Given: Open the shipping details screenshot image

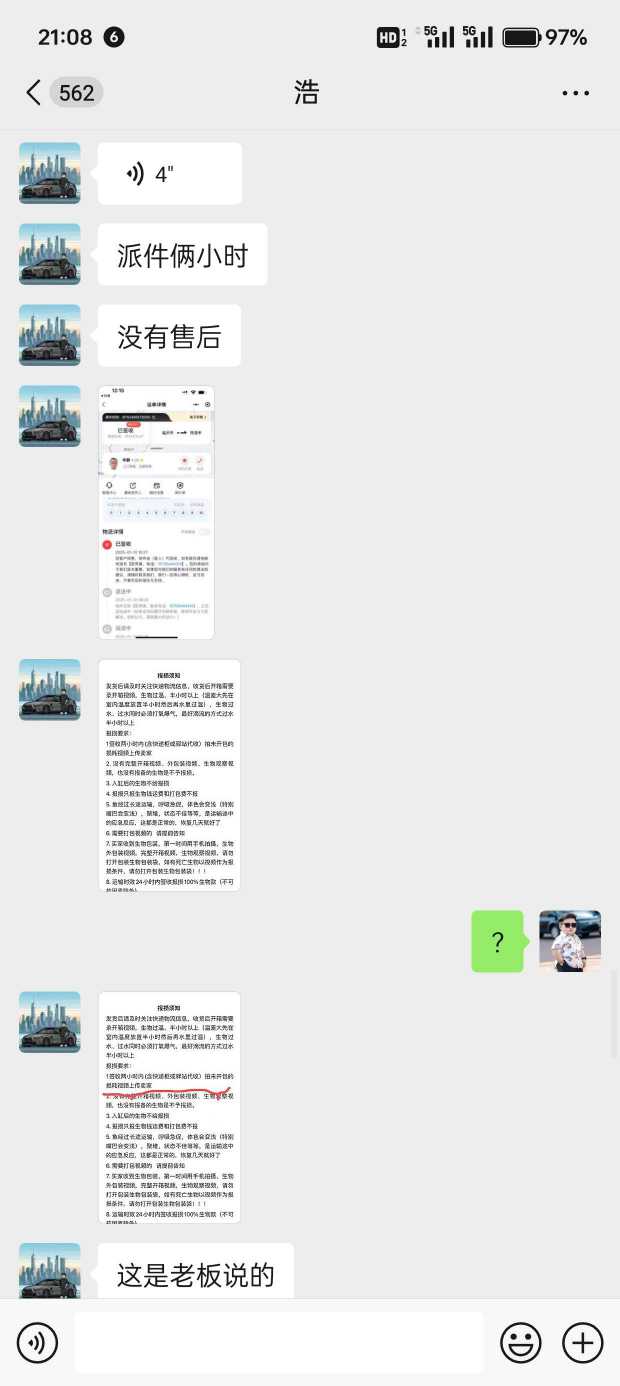Looking at the screenshot, I should [156, 512].
